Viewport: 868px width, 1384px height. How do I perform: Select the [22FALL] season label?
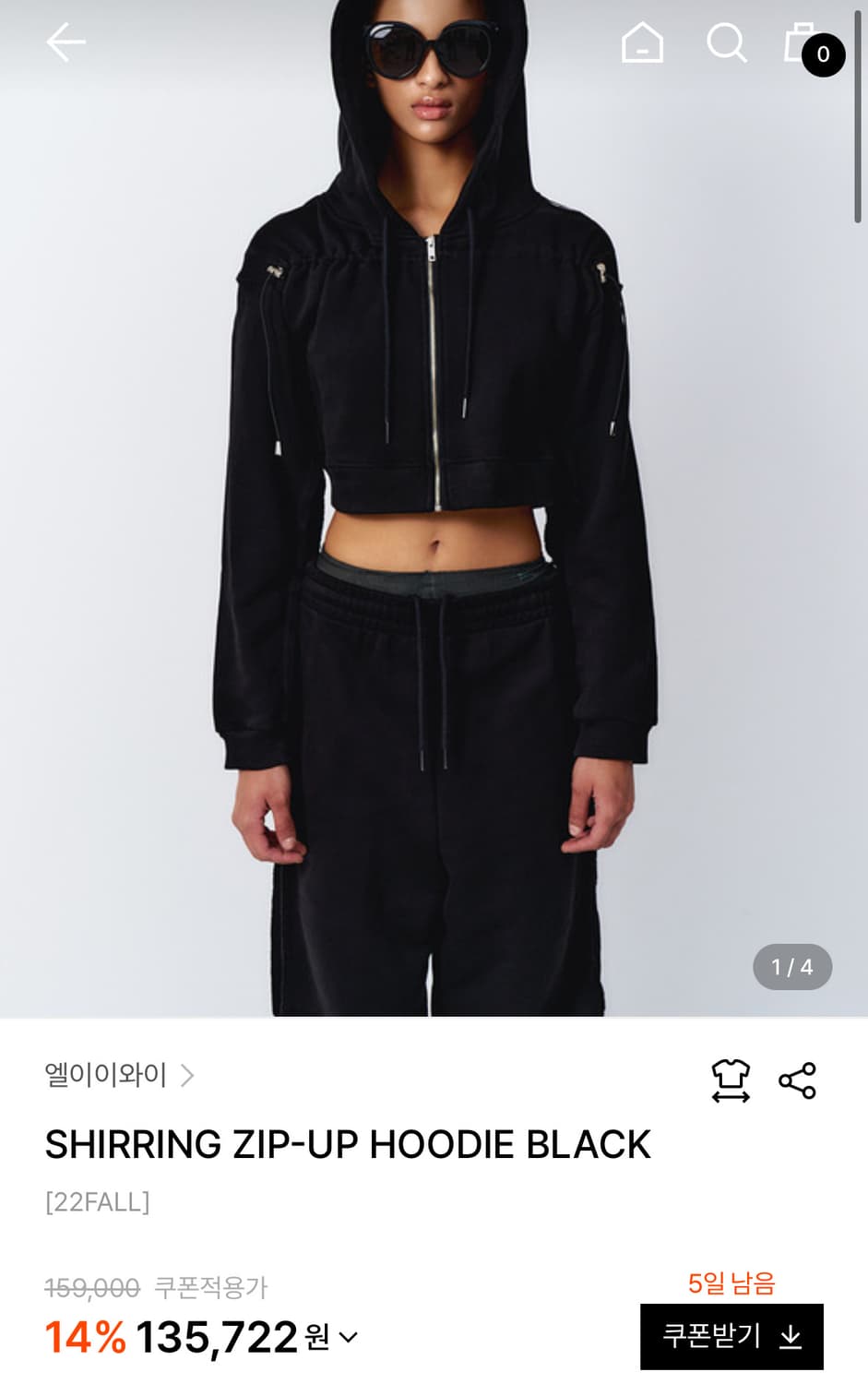98,1200
